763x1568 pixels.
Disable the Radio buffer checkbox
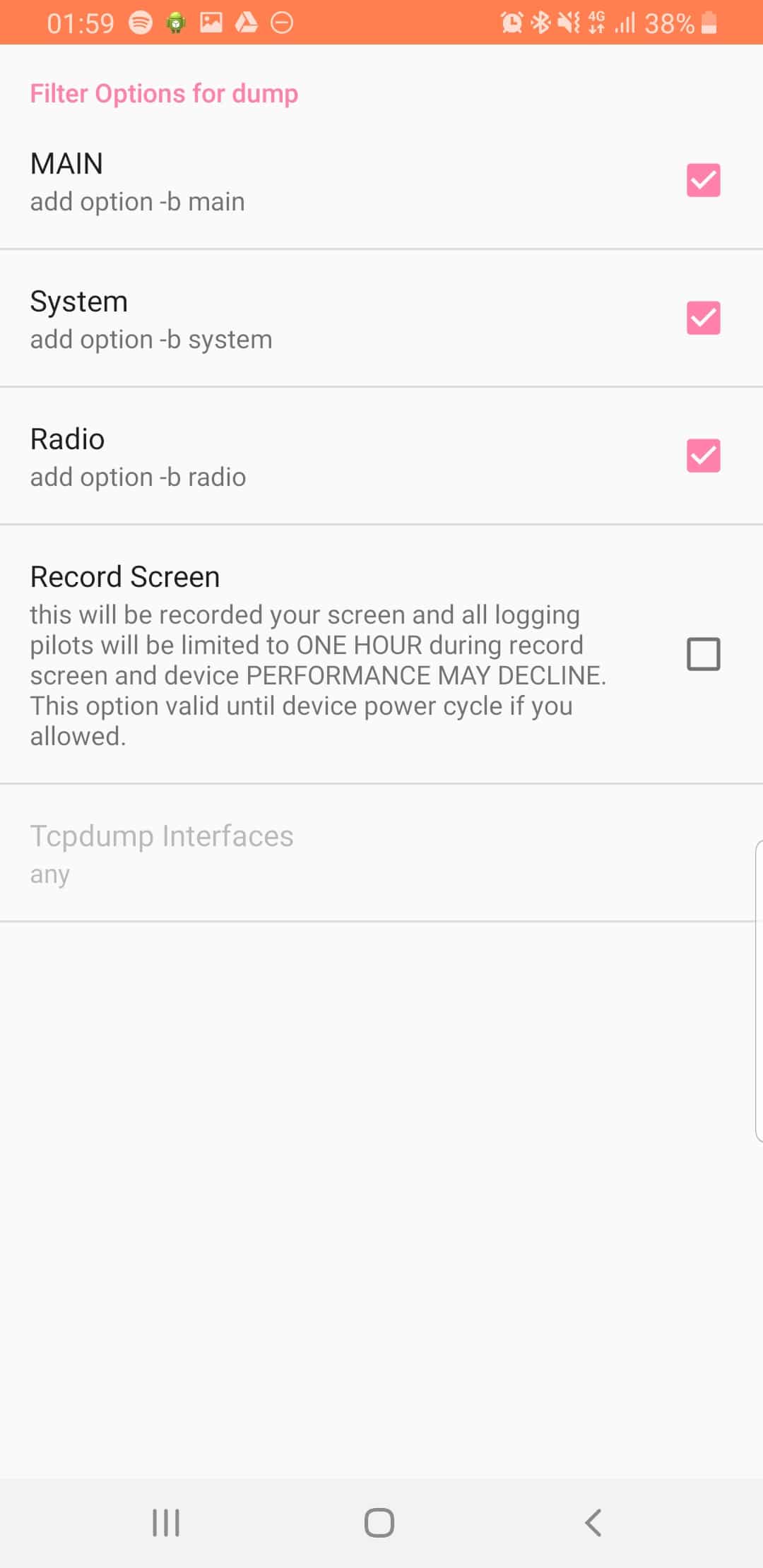tap(703, 456)
